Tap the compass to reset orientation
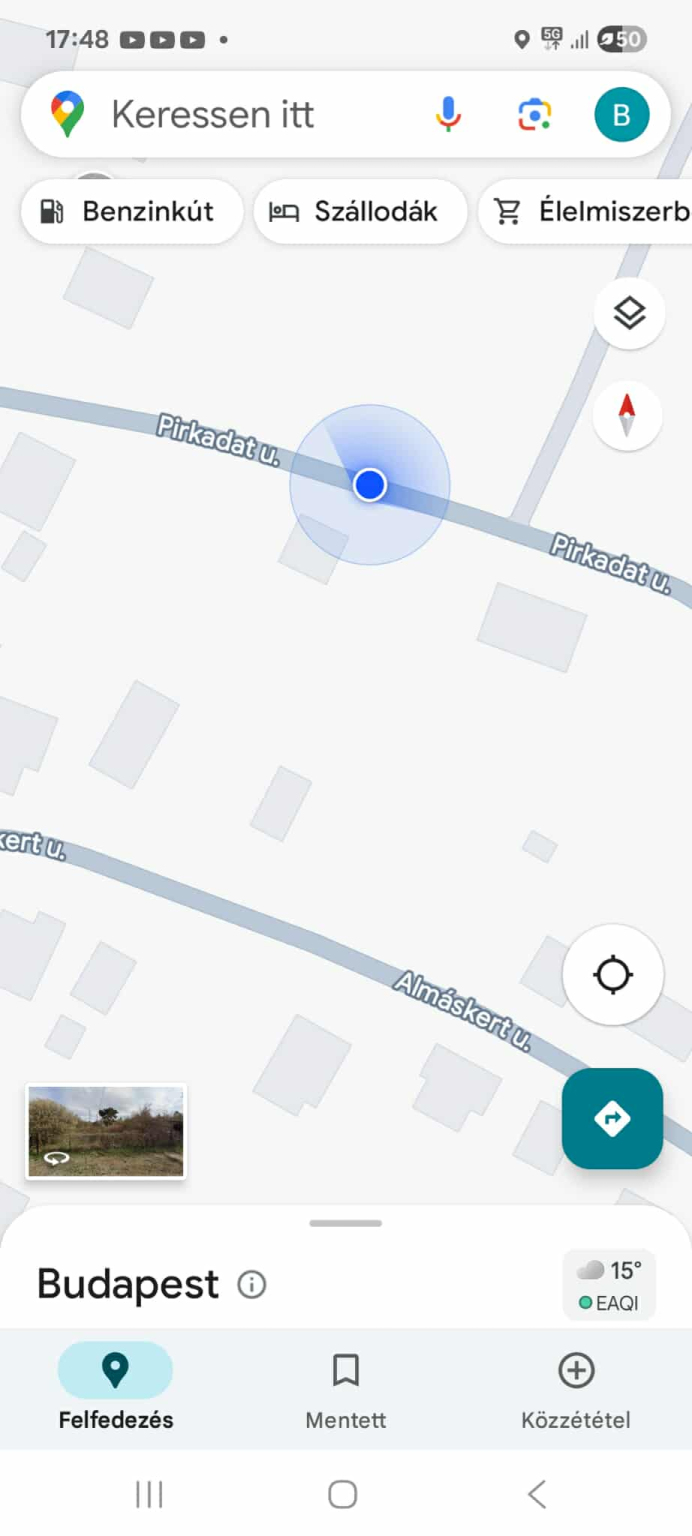Viewport: 692px width, 1536px height. click(x=627, y=415)
